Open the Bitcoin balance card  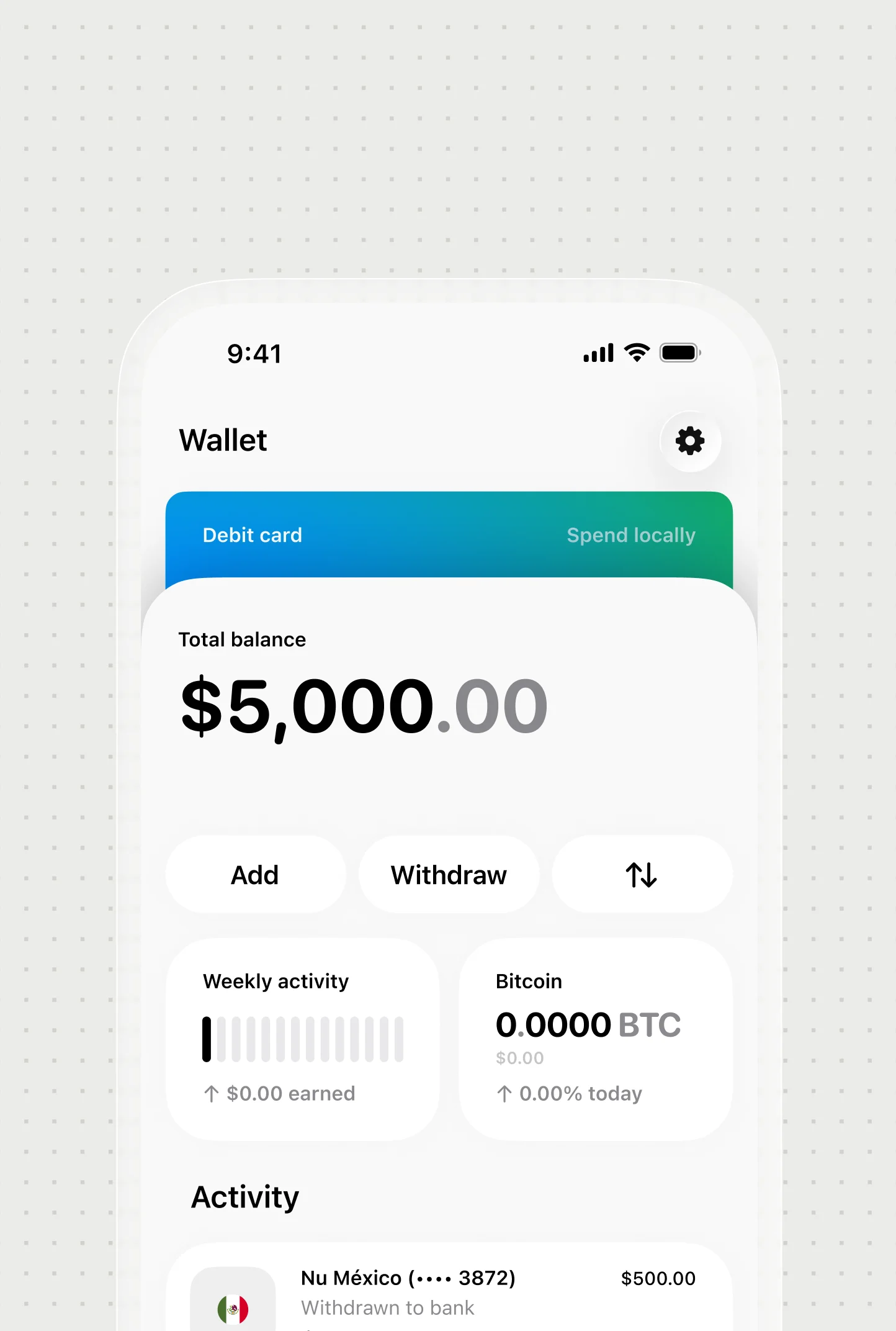(595, 1039)
